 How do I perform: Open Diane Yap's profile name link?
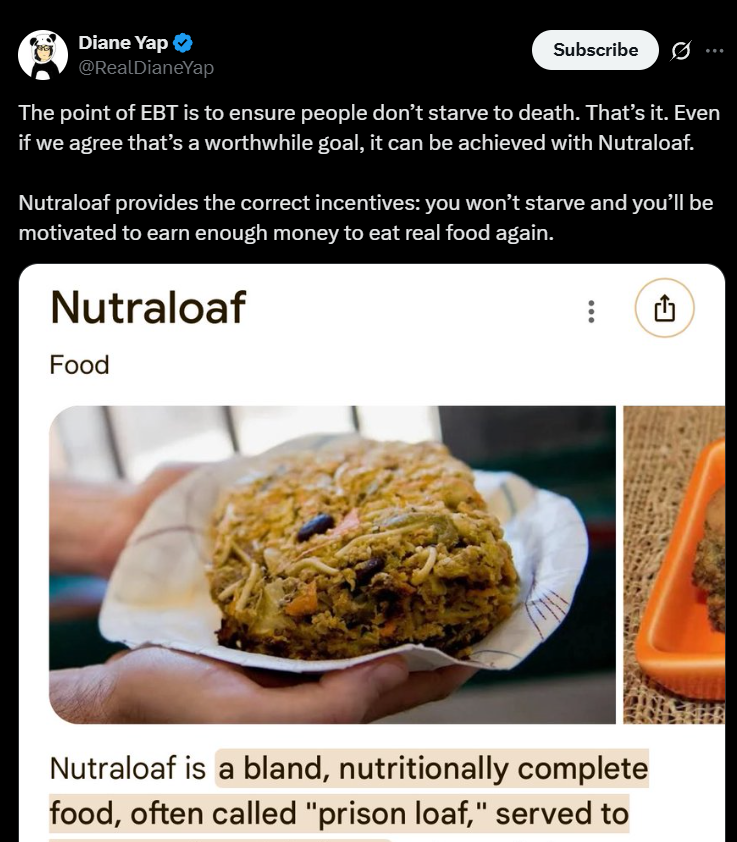pyautogui.click(x=123, y=43)
